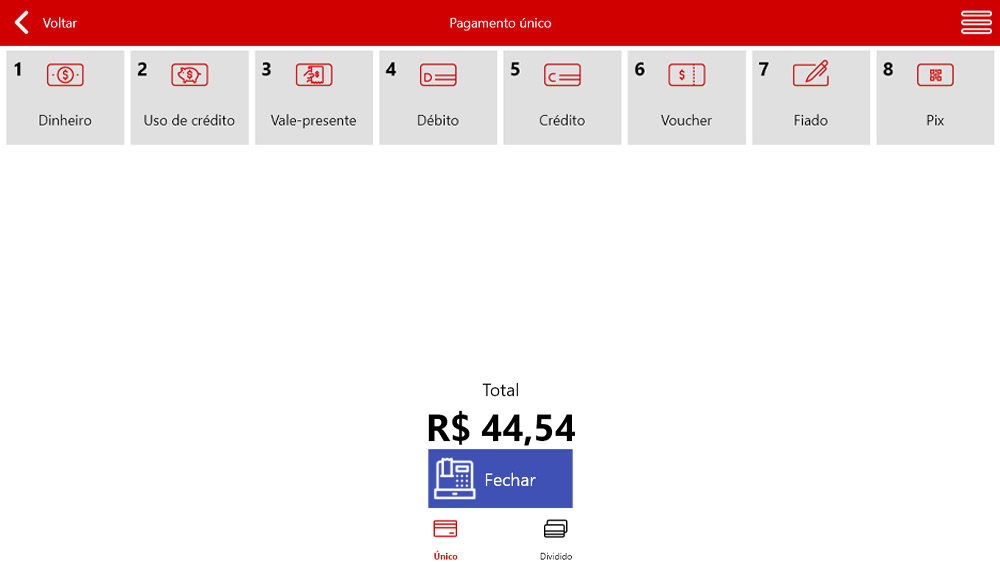Viewport: 1000px width, 562px height.
Task: Switch to Dividido payment tab
Action: 556,539
